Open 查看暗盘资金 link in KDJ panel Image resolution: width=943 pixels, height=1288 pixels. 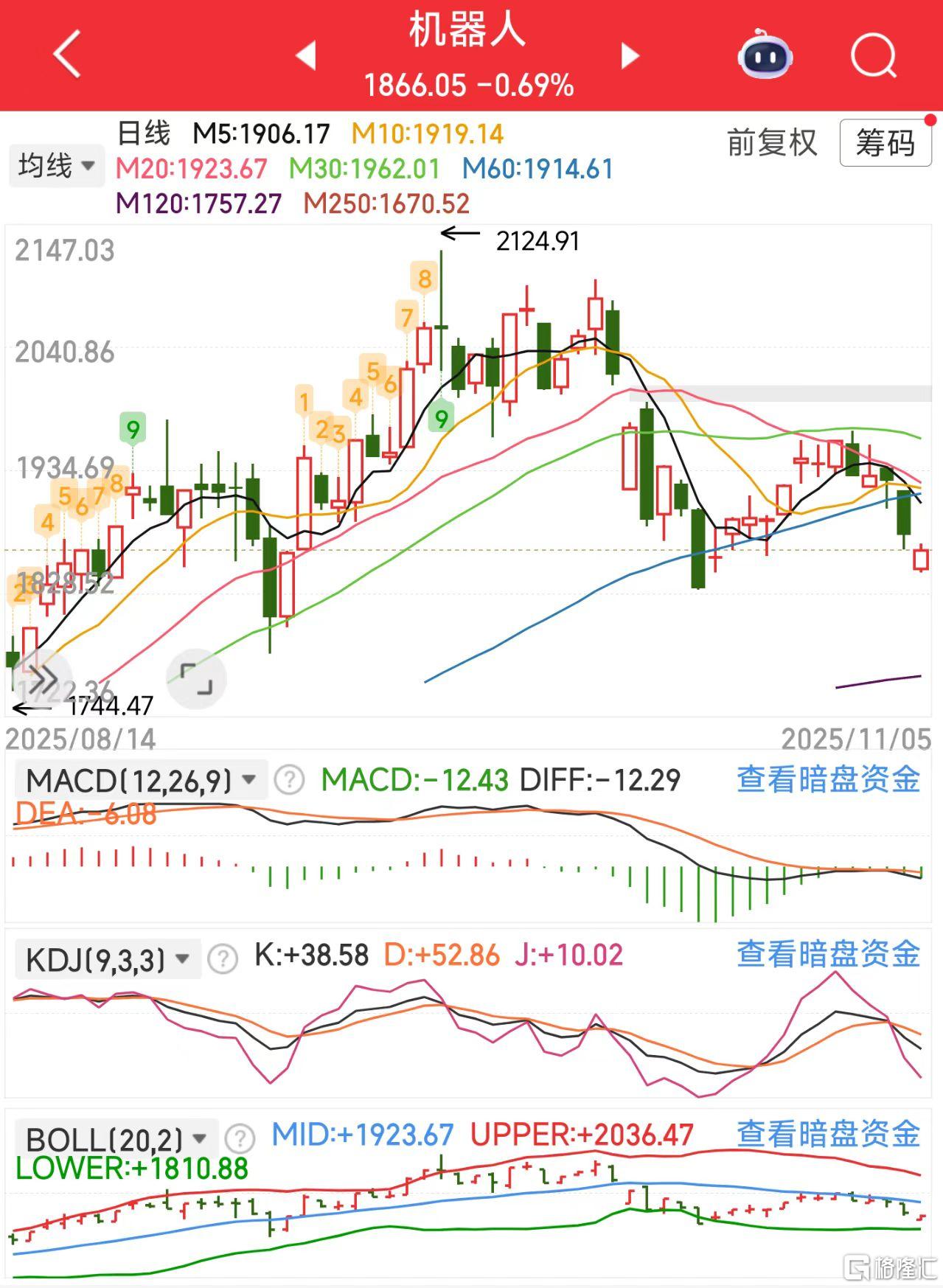coord(827,955)
